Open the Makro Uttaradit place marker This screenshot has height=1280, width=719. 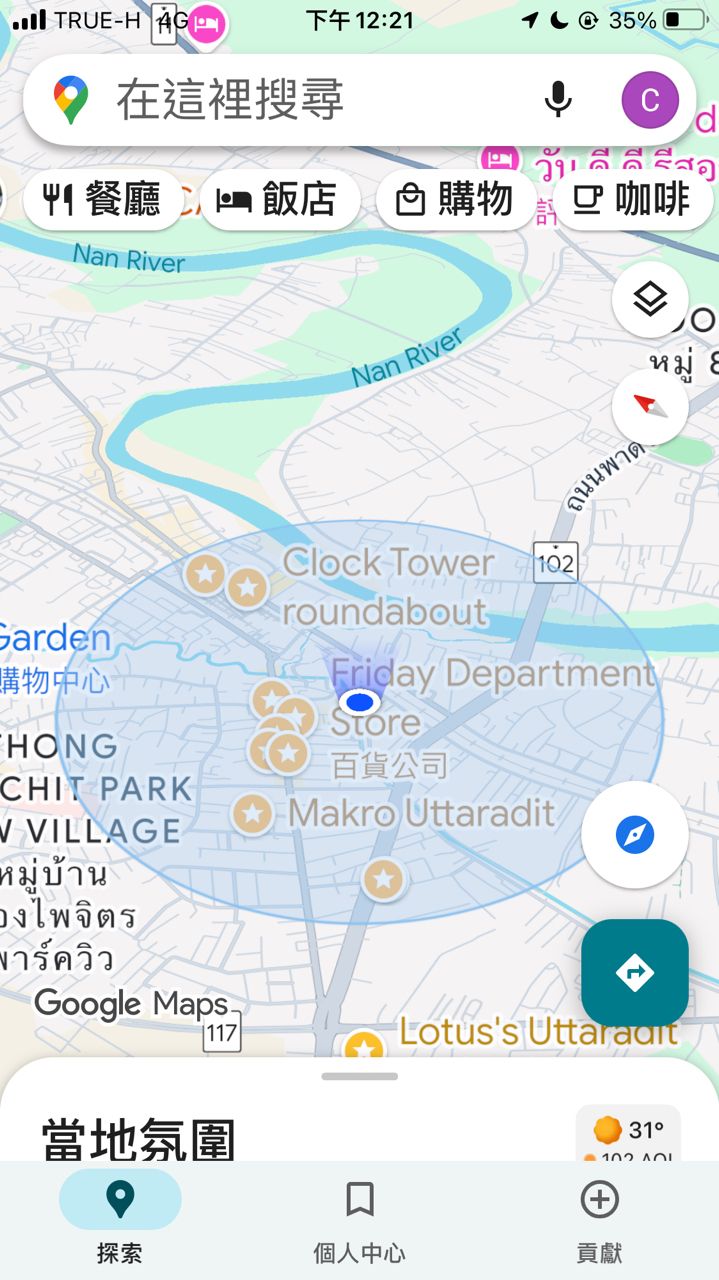pyautogui.click(x=253, y=814)
